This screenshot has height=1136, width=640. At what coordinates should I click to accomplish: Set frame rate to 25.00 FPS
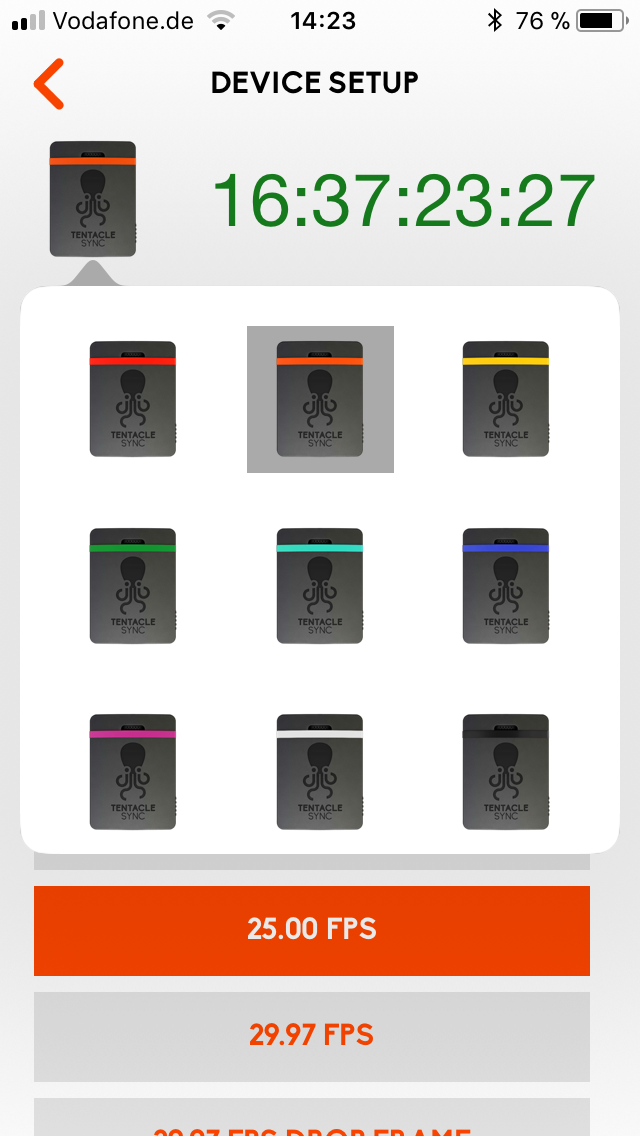pos(312,930)
